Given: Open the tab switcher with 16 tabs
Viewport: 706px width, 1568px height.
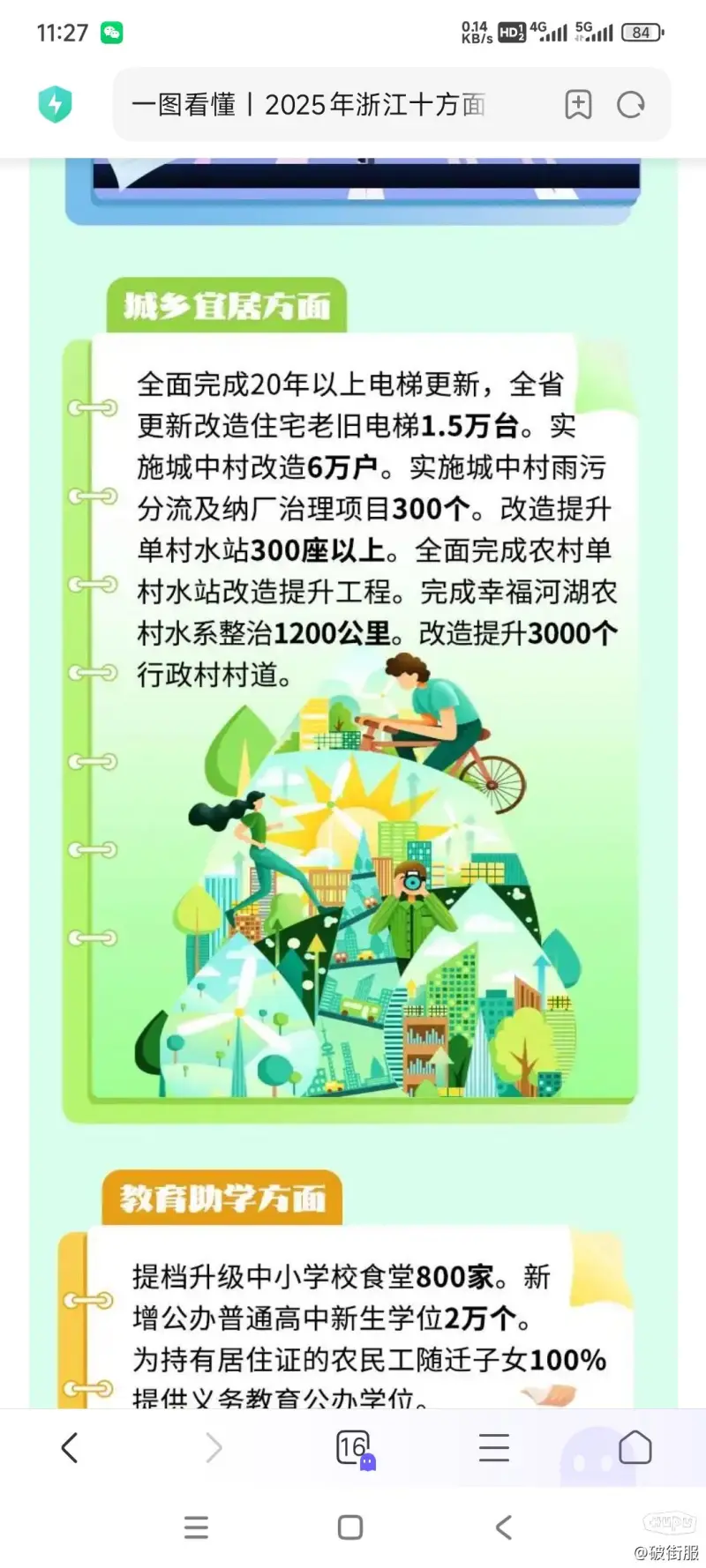Looking at the screenshot, I should point(353,1447).
